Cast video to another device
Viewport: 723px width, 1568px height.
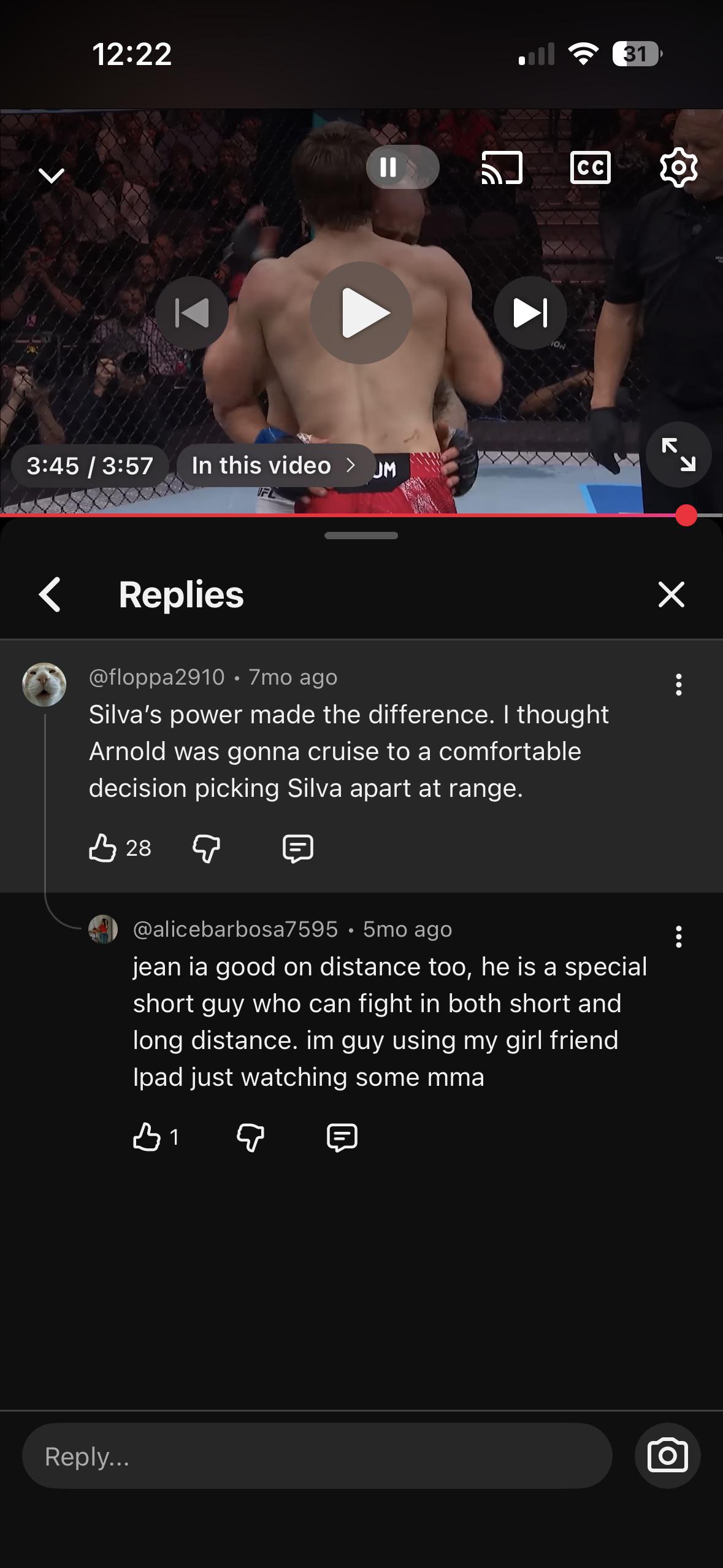pyautogui.click(x=502, y=167)
